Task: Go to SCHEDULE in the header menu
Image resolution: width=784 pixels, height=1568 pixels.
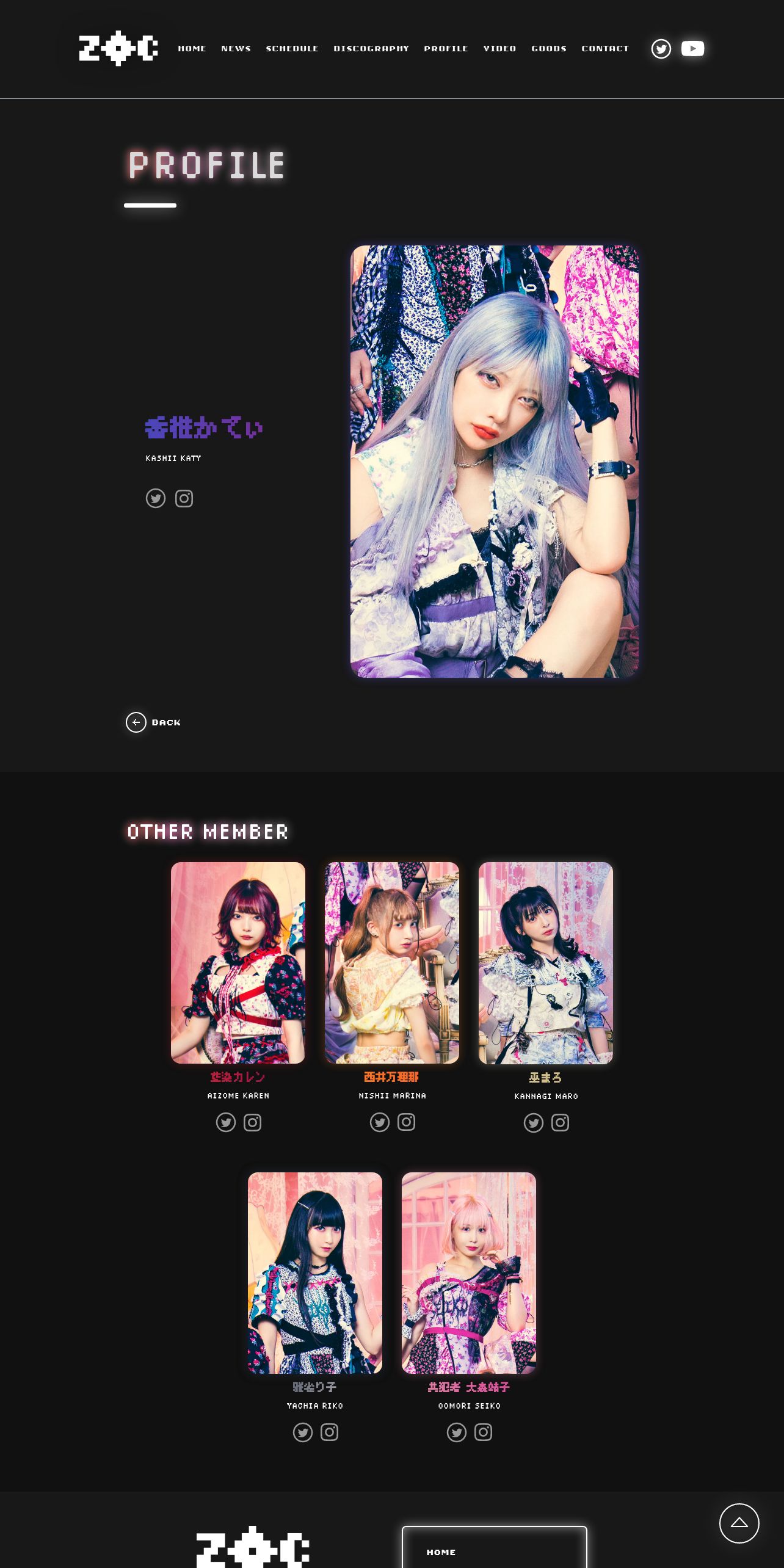Action: point(292,48)
